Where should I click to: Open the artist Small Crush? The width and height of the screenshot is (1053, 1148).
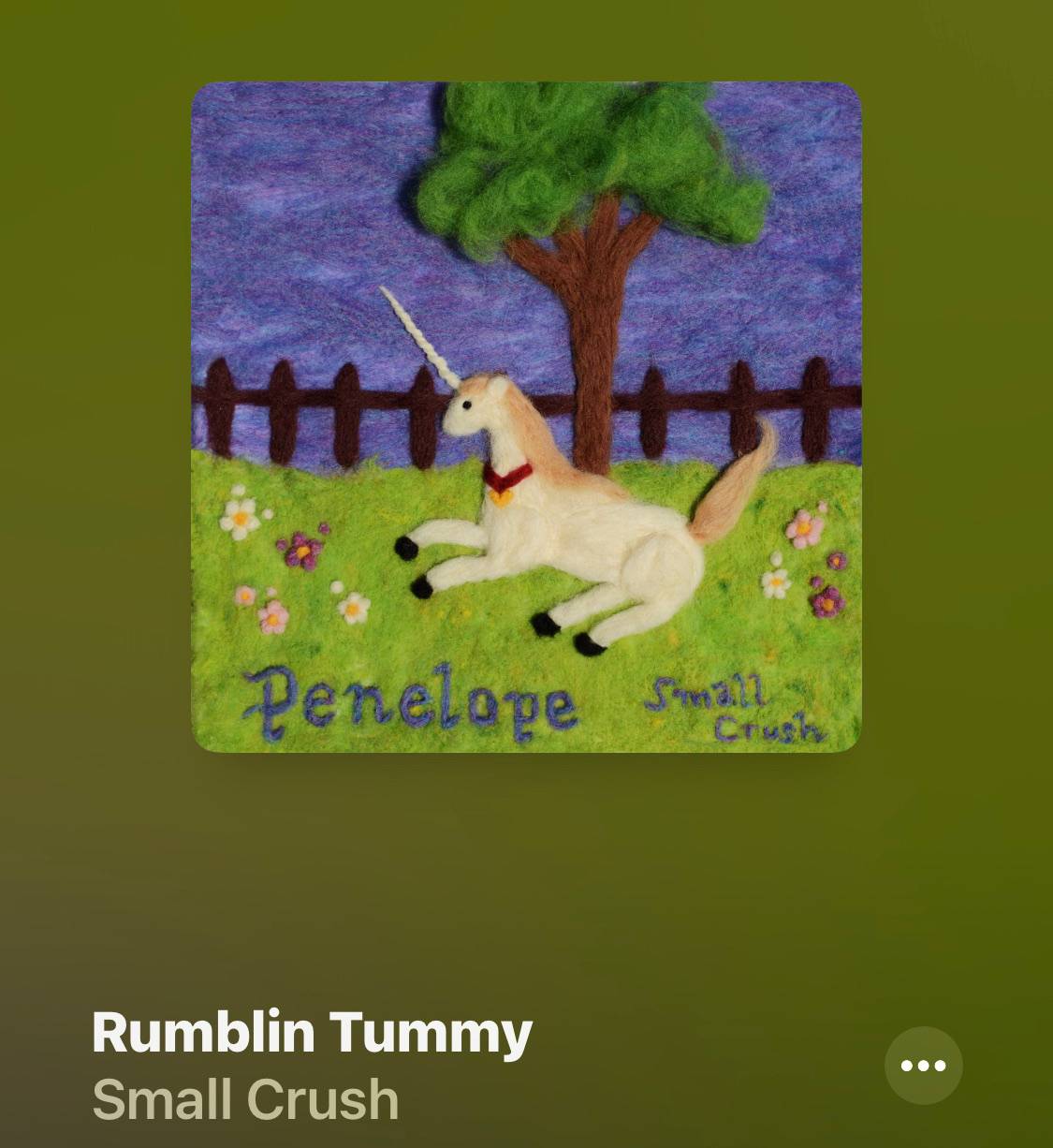[x=245, y=1099]
